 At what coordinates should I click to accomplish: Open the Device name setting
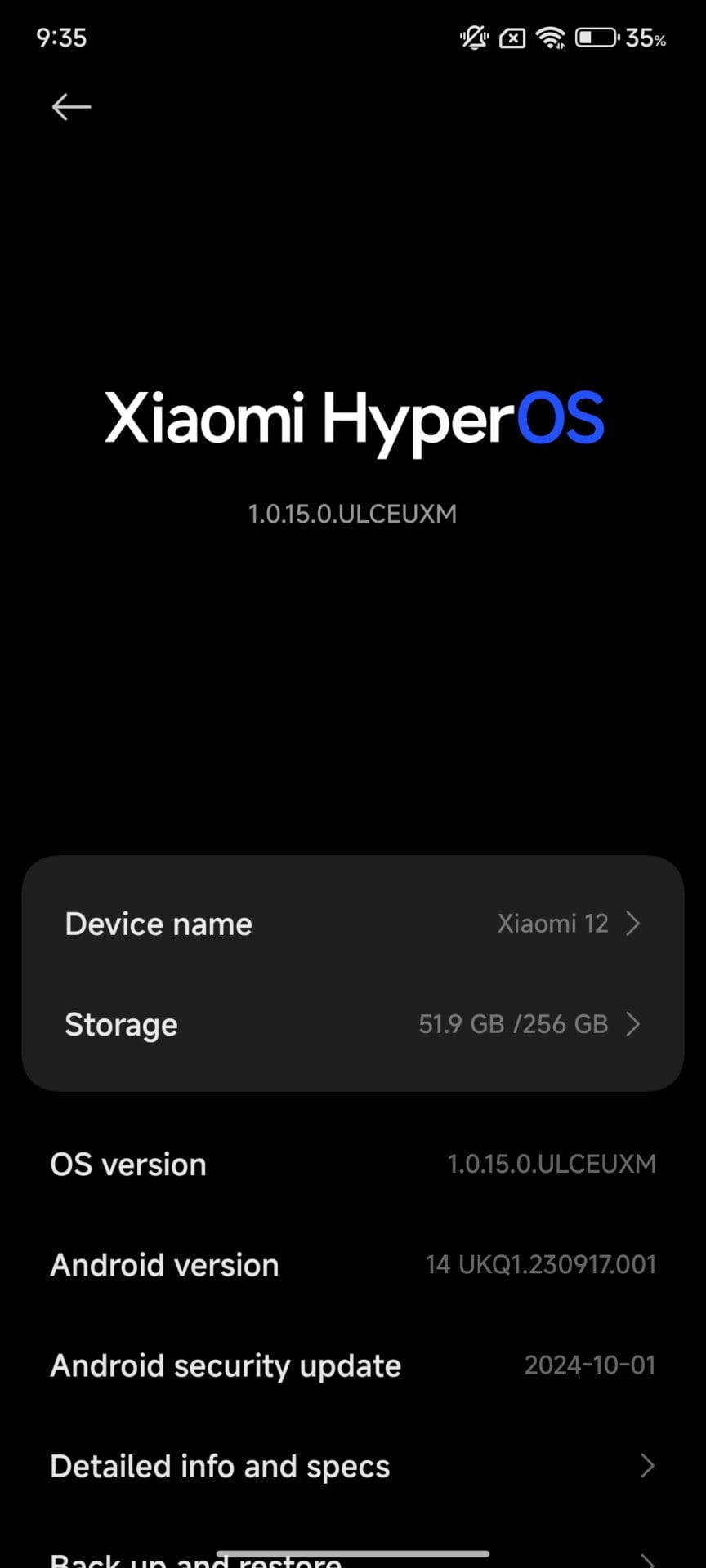pos(352,924)
